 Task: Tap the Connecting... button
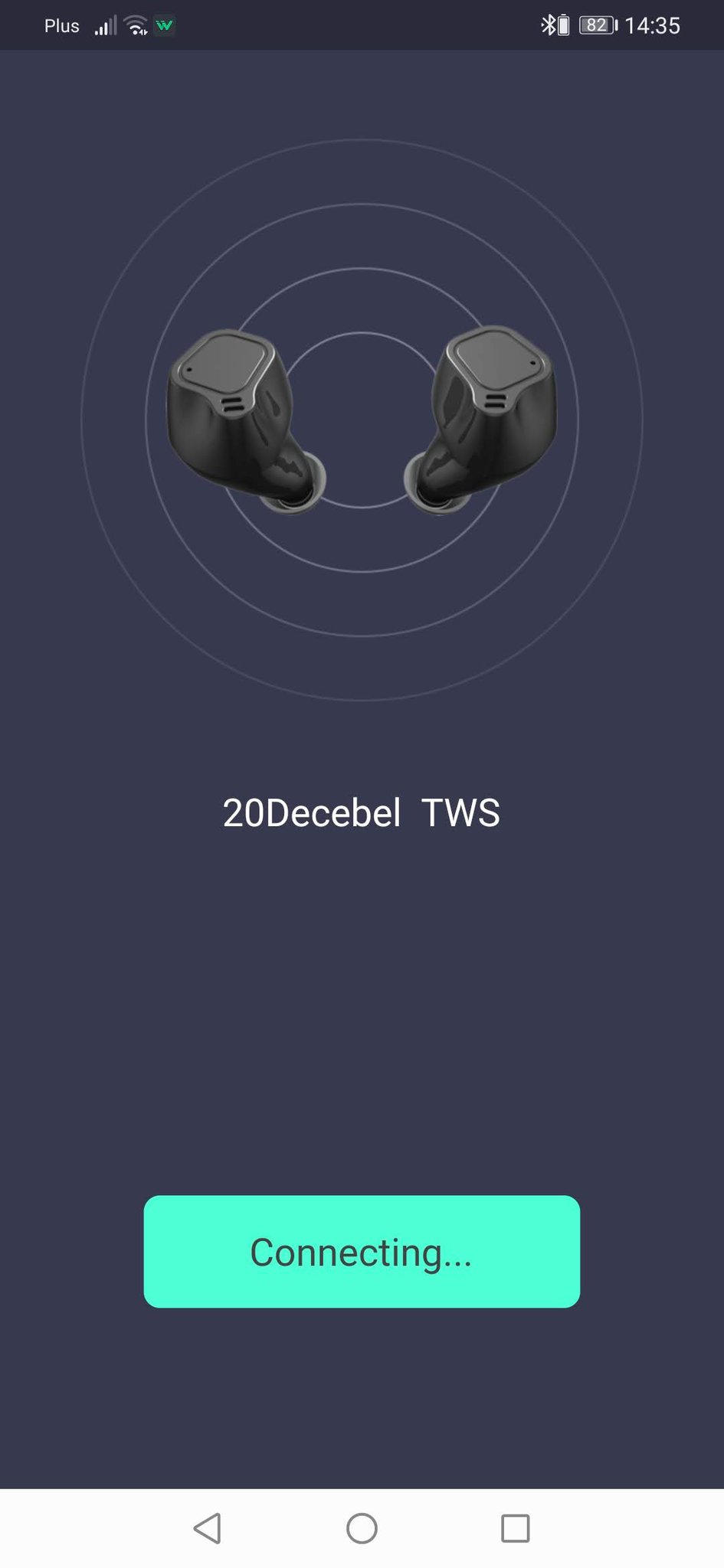(362, 1251)
